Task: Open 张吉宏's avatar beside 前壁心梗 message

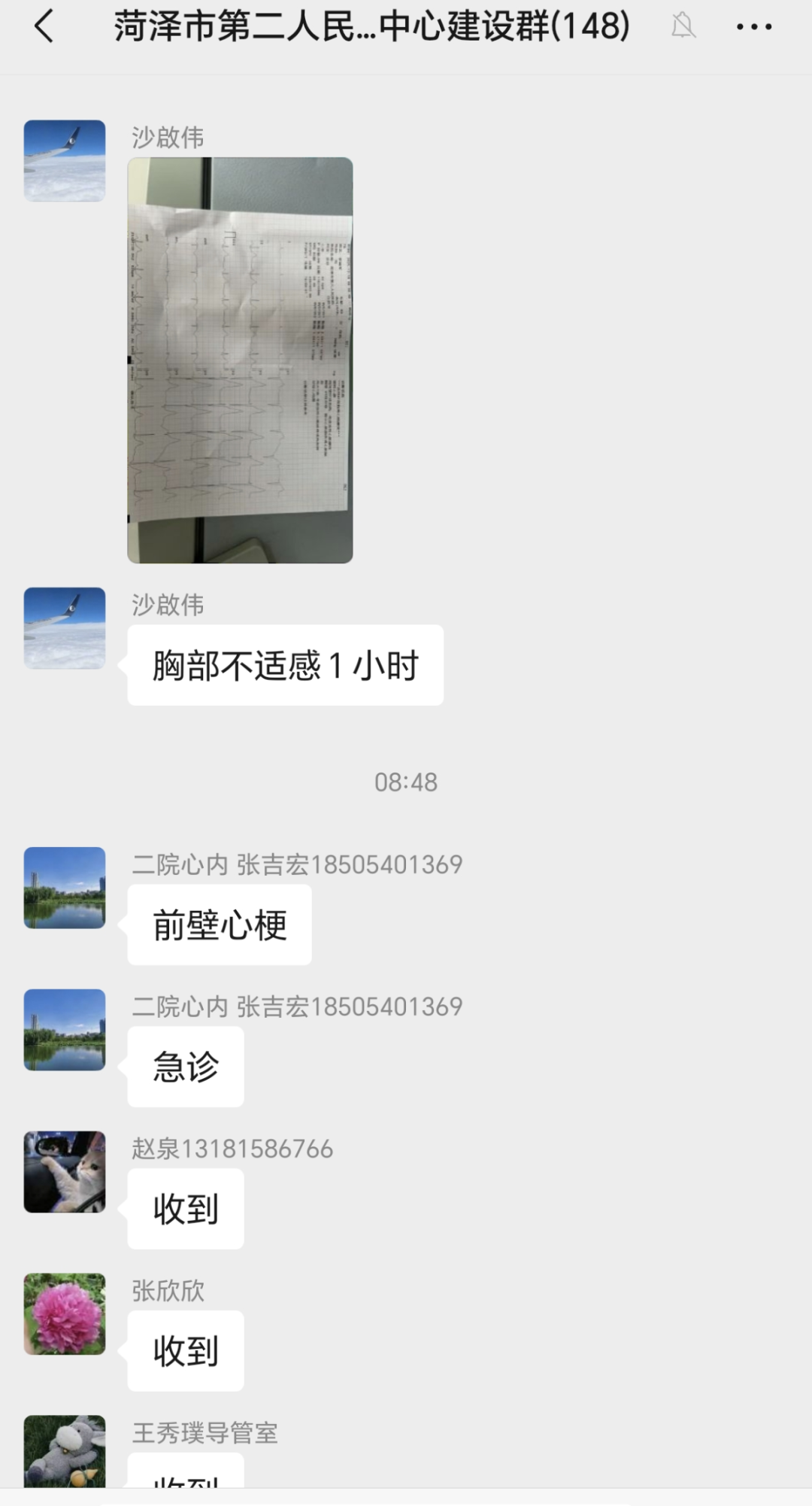Action: coord(65,888)
